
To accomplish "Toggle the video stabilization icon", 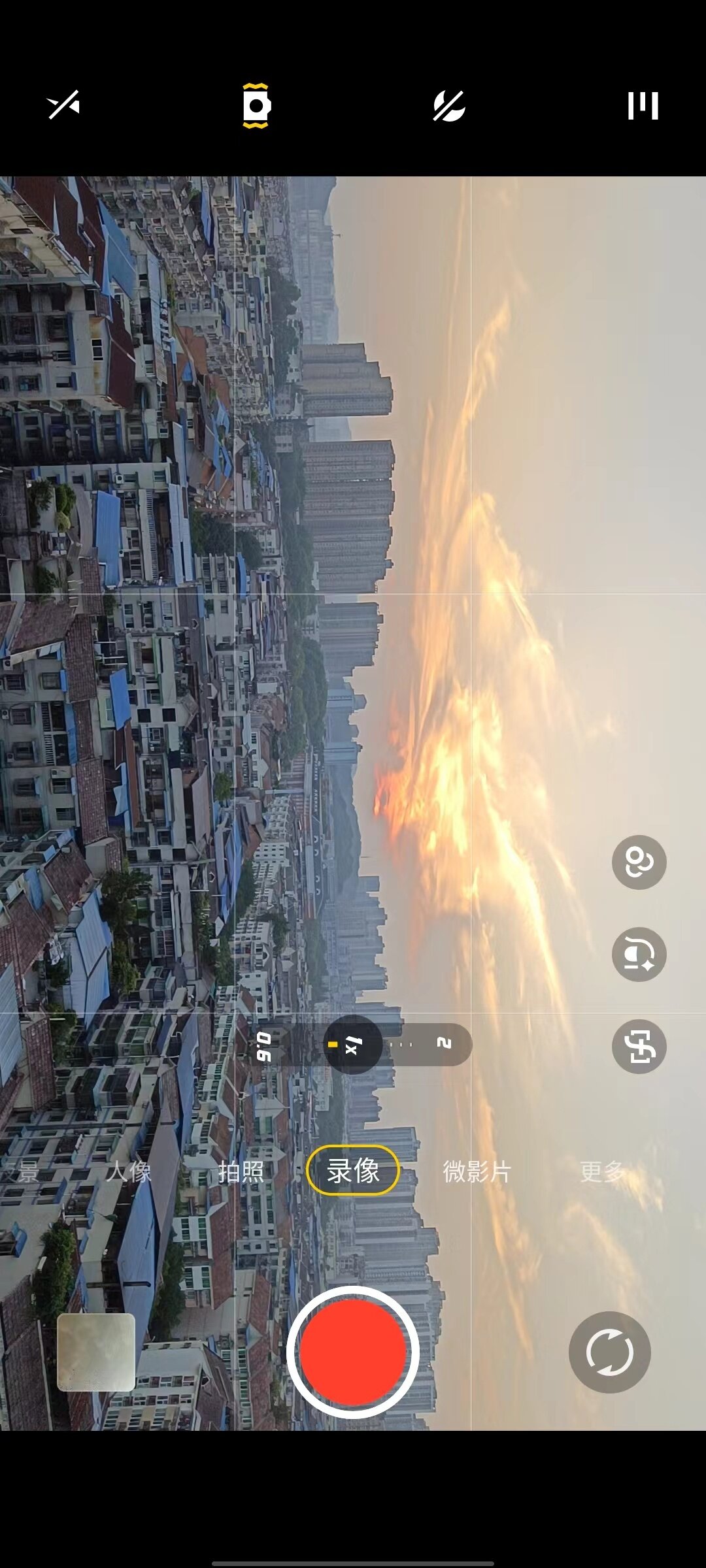I will [x=256, y=105].
